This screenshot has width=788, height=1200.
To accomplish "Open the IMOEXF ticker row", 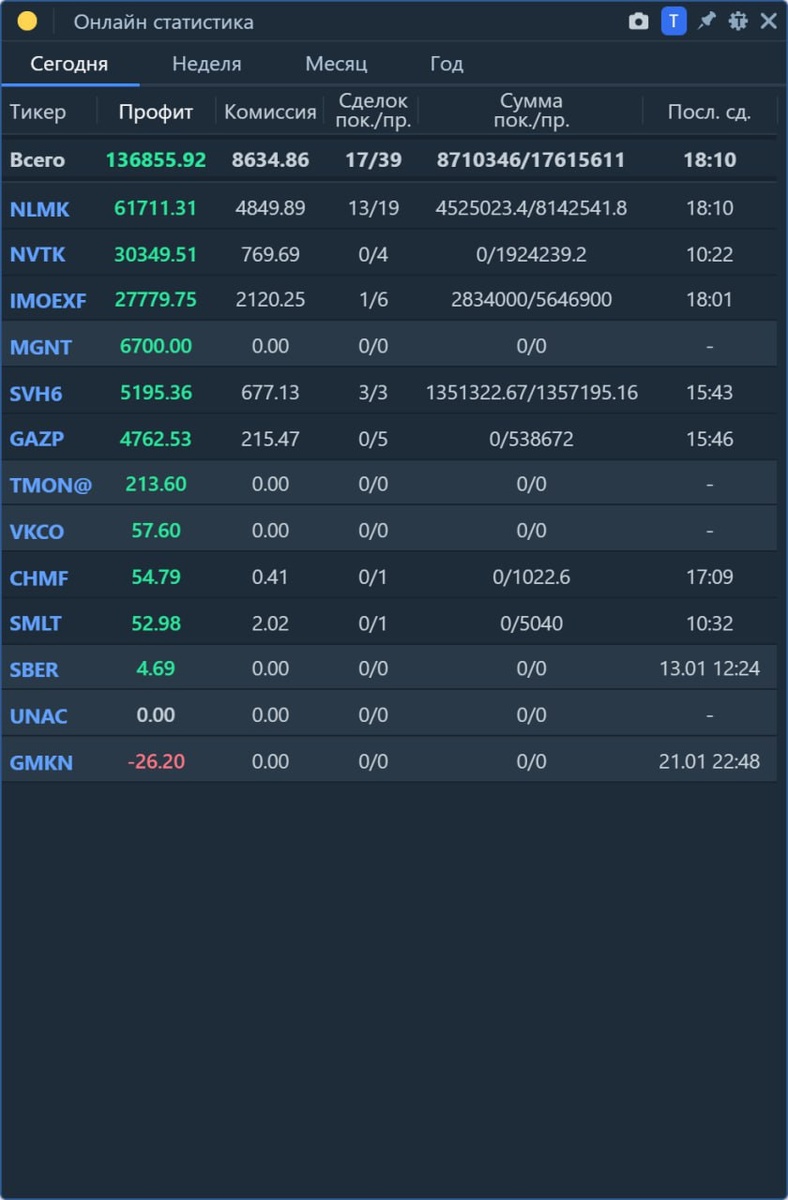I will [x=47, y=300].
